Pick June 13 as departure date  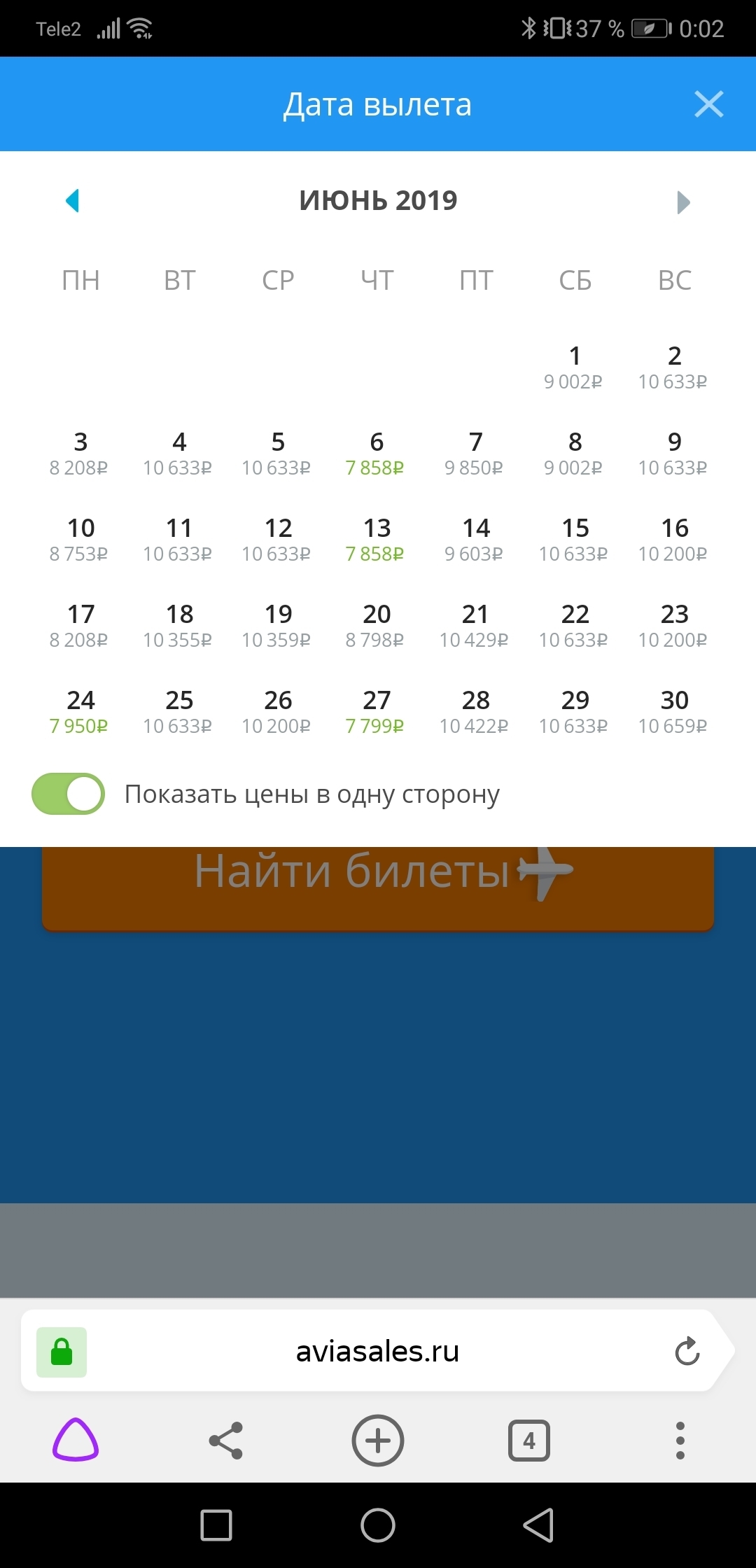tap(377, 540)
